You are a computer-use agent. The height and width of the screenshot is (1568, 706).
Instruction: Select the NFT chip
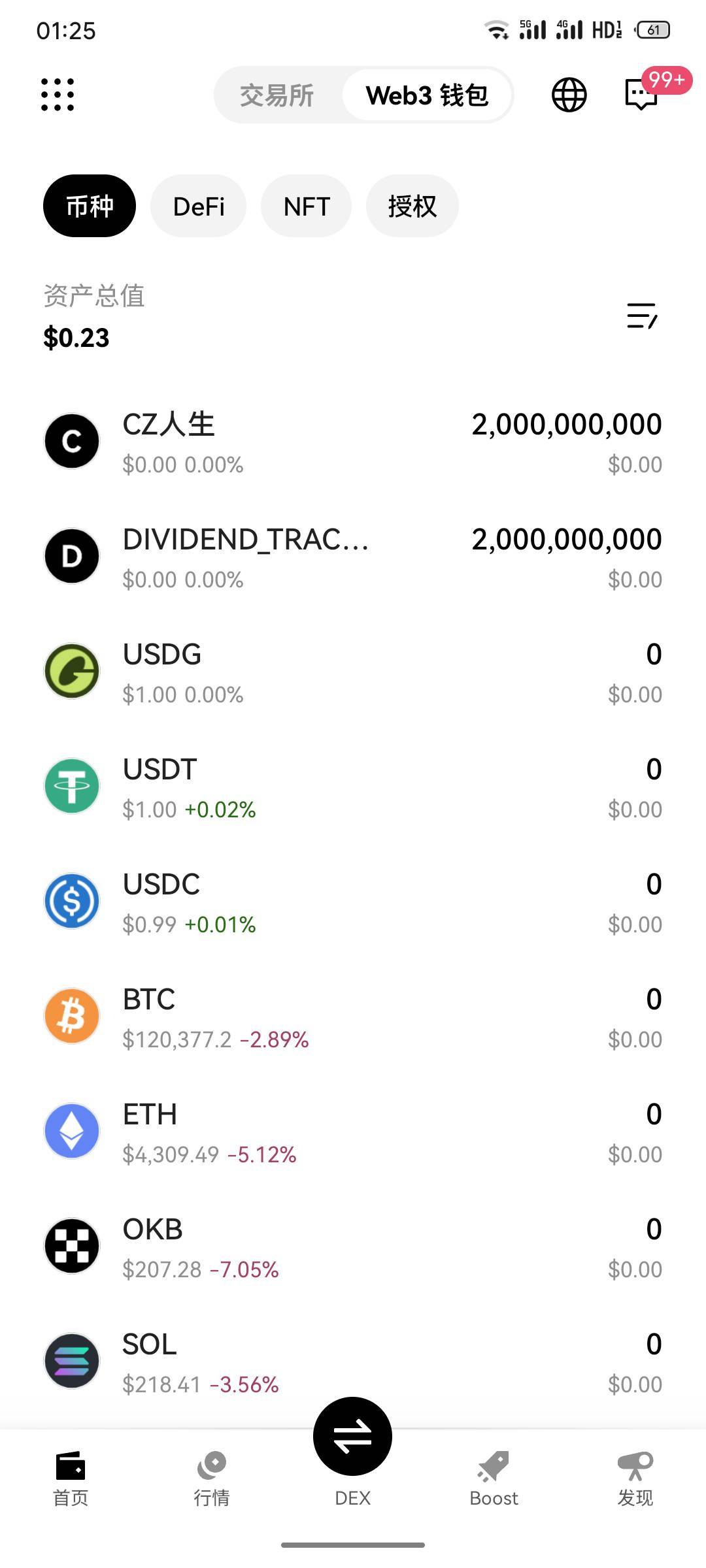(x=307, y=206)
